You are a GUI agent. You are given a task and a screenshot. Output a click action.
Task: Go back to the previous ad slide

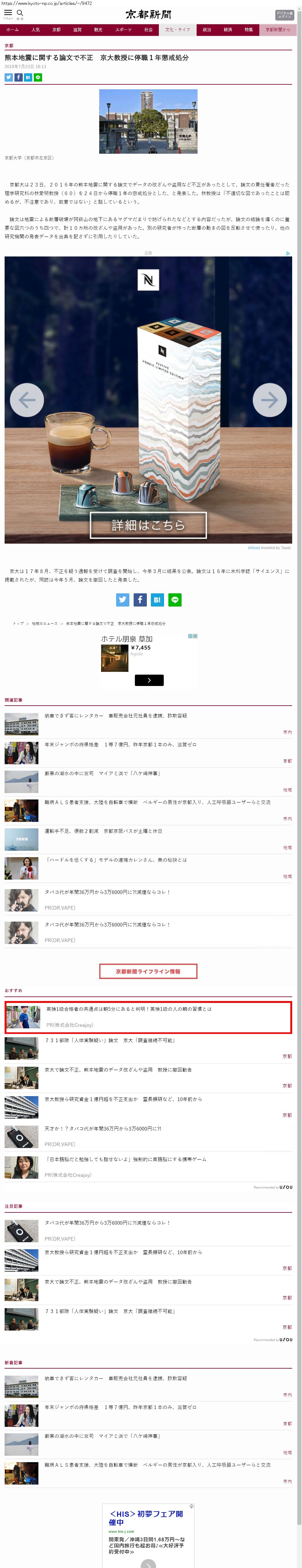pyautogui.click(x=27, y=400)
